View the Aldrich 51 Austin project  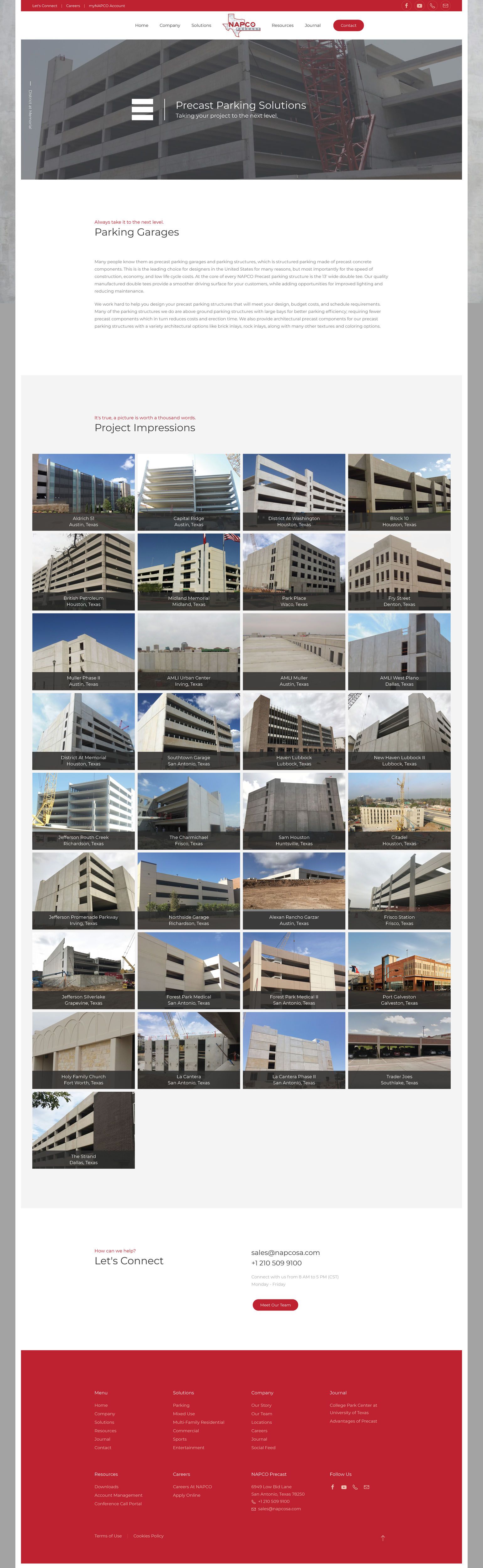[83, 492]
